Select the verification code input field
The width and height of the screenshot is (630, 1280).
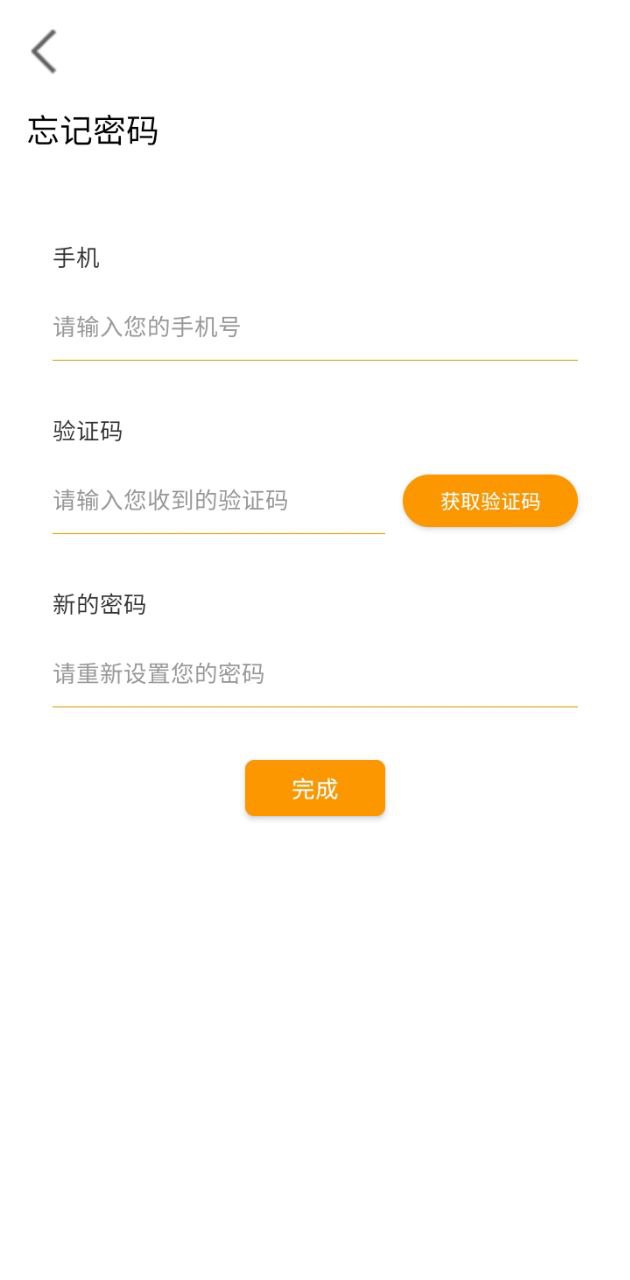218,501
